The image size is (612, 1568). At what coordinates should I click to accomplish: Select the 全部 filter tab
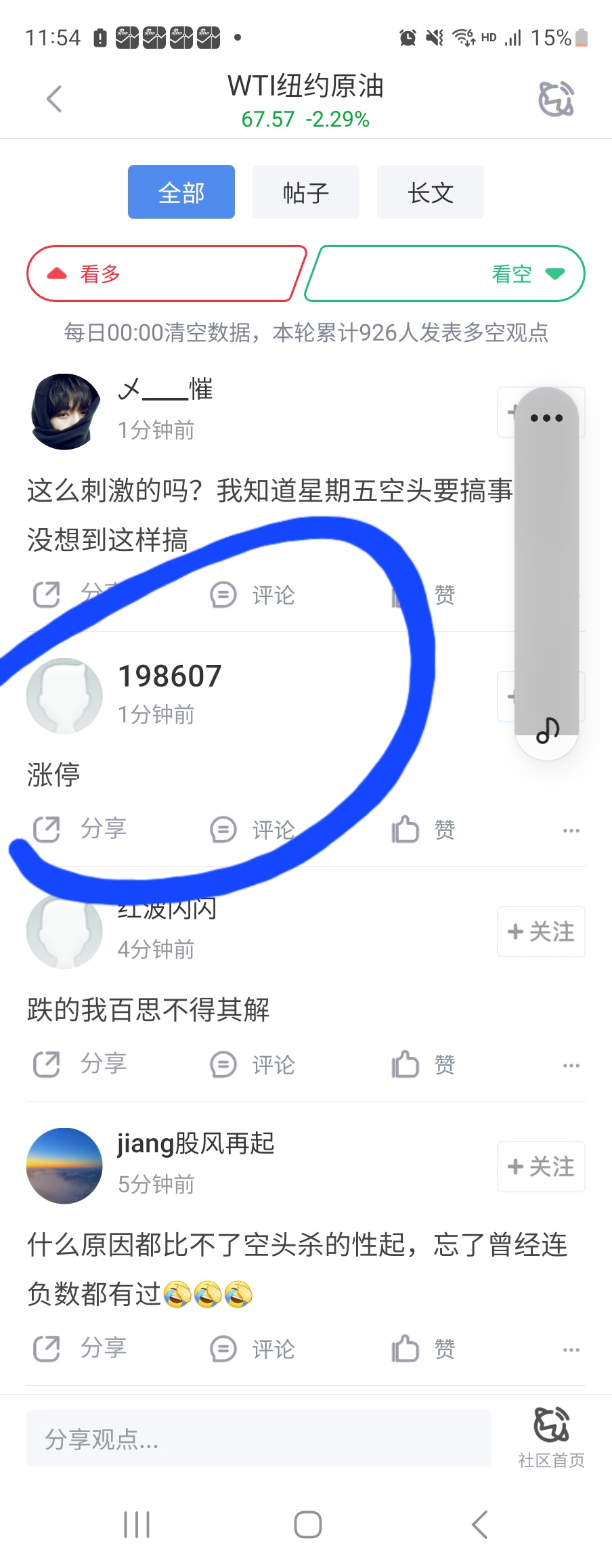pos(181,192)
